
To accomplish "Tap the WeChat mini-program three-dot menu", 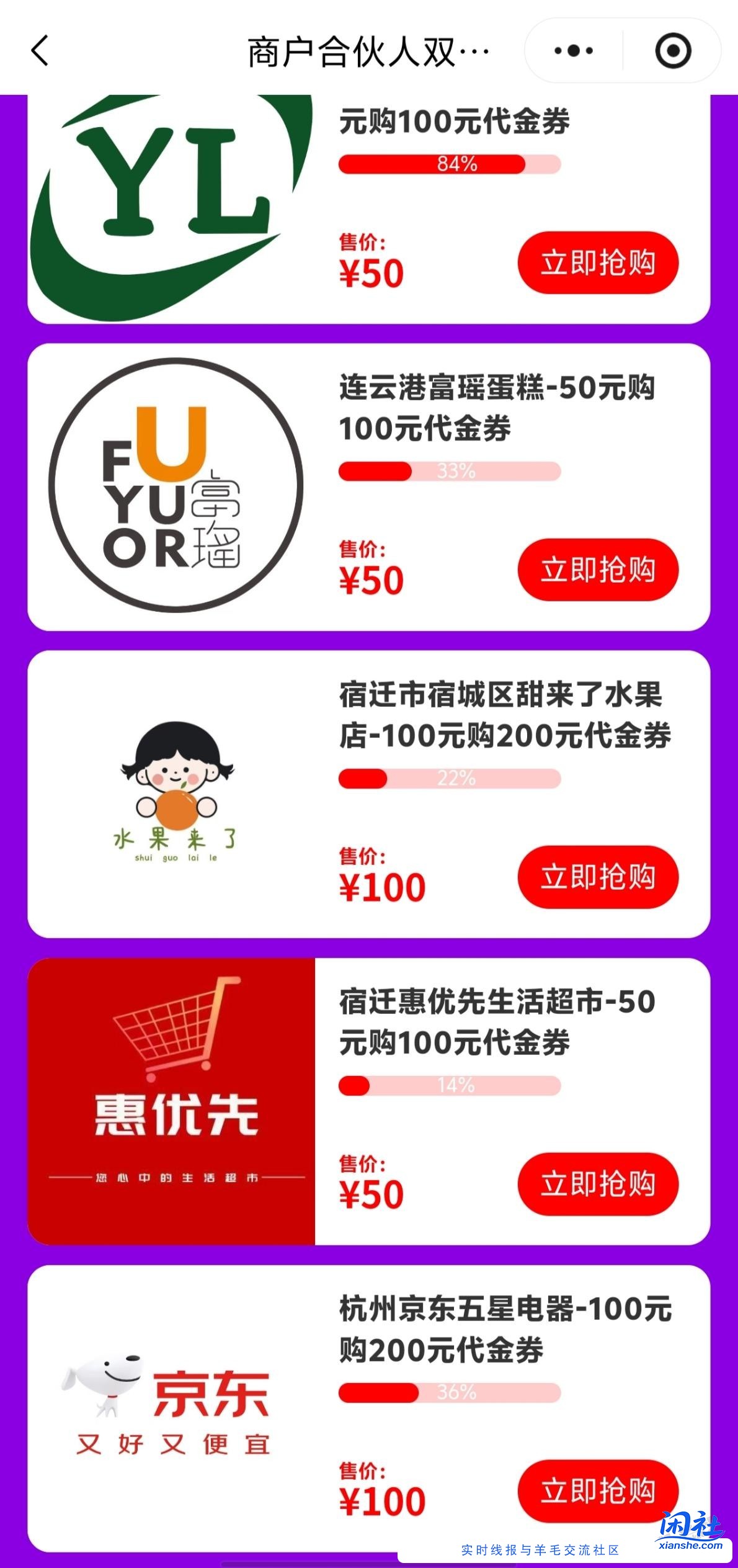I will coord(574,51).
